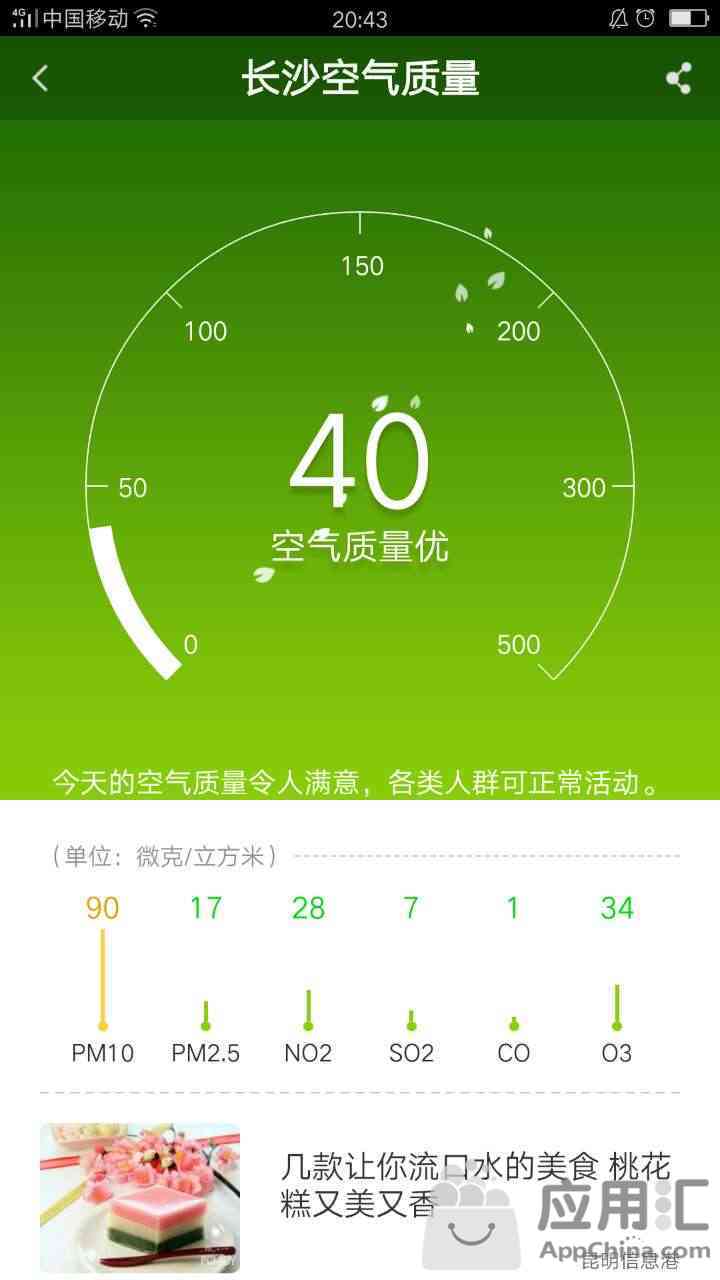720x1280 pixels.
Task: Go back using the top-left arrow
Action: click(40, 78)
